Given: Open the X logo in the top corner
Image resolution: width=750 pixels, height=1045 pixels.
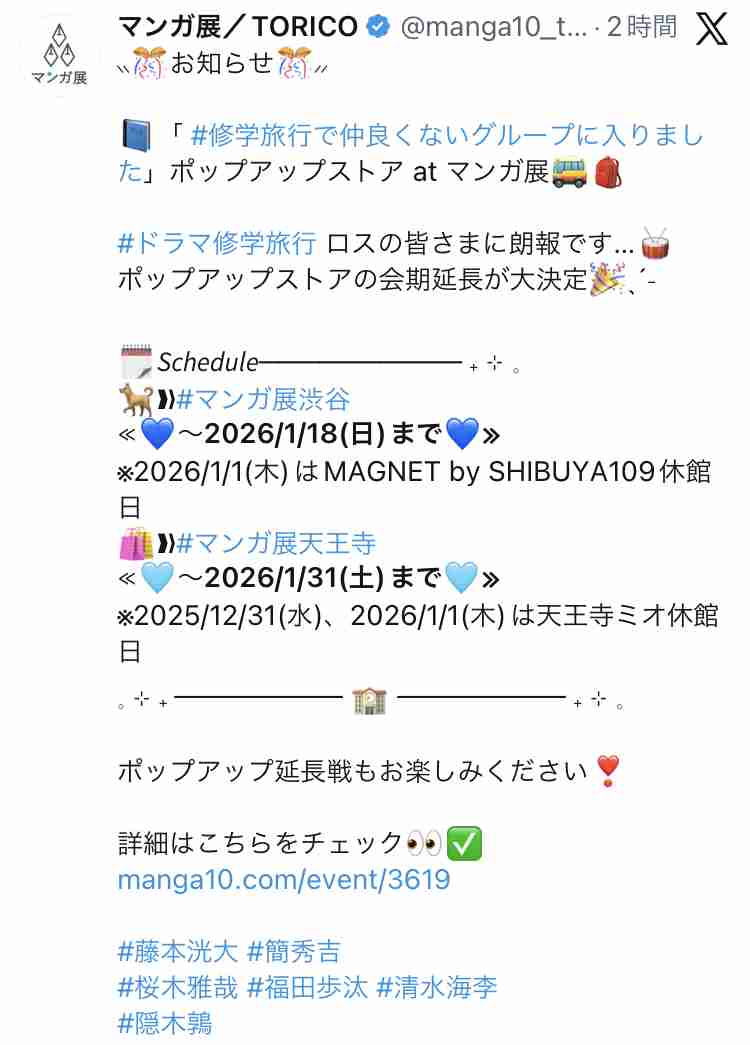Looking at the screenshot, I should [711, 25].
